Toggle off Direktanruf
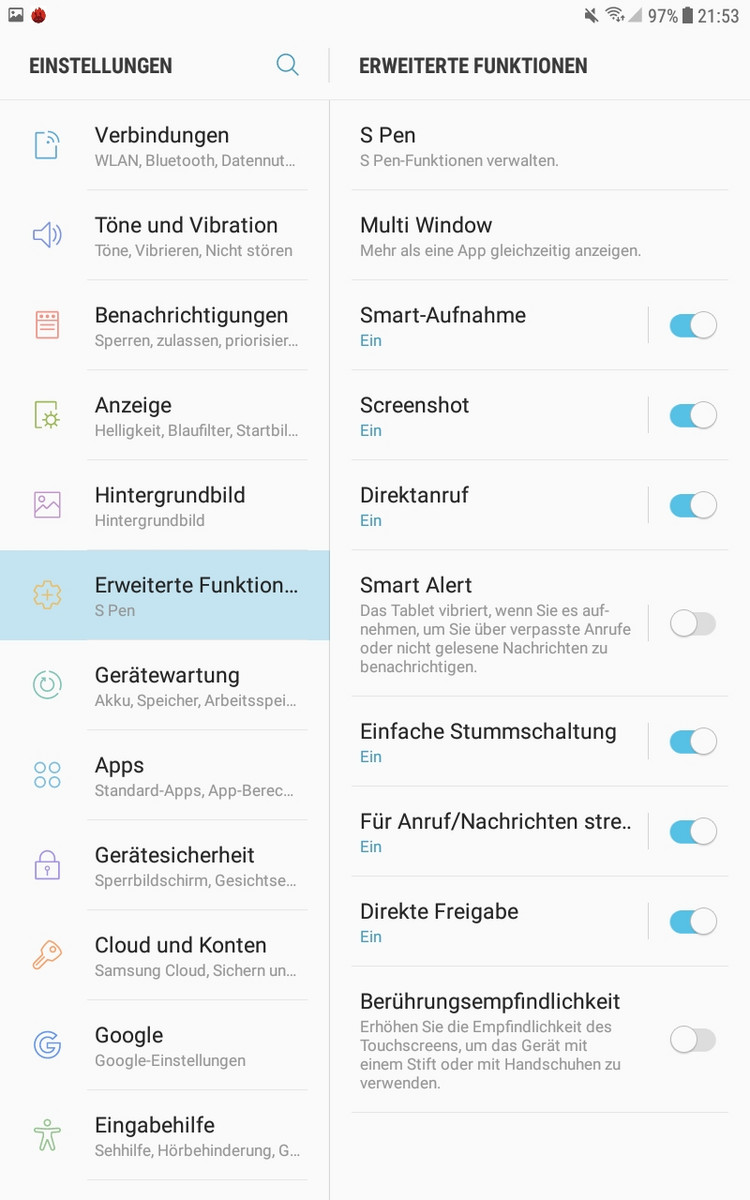The image size is (750, 1200). [693, 505]
